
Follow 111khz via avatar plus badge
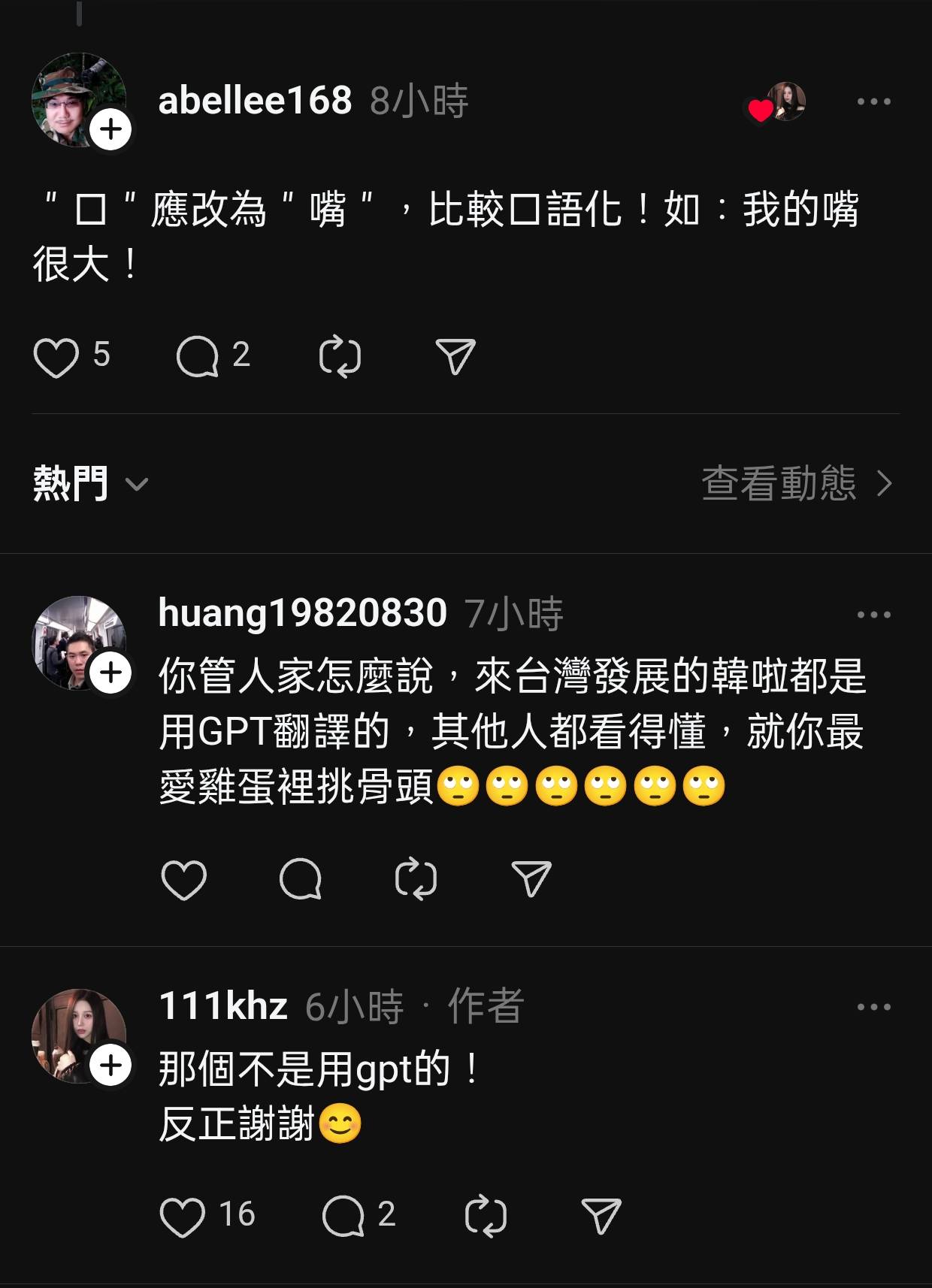tap(110, 1065)
